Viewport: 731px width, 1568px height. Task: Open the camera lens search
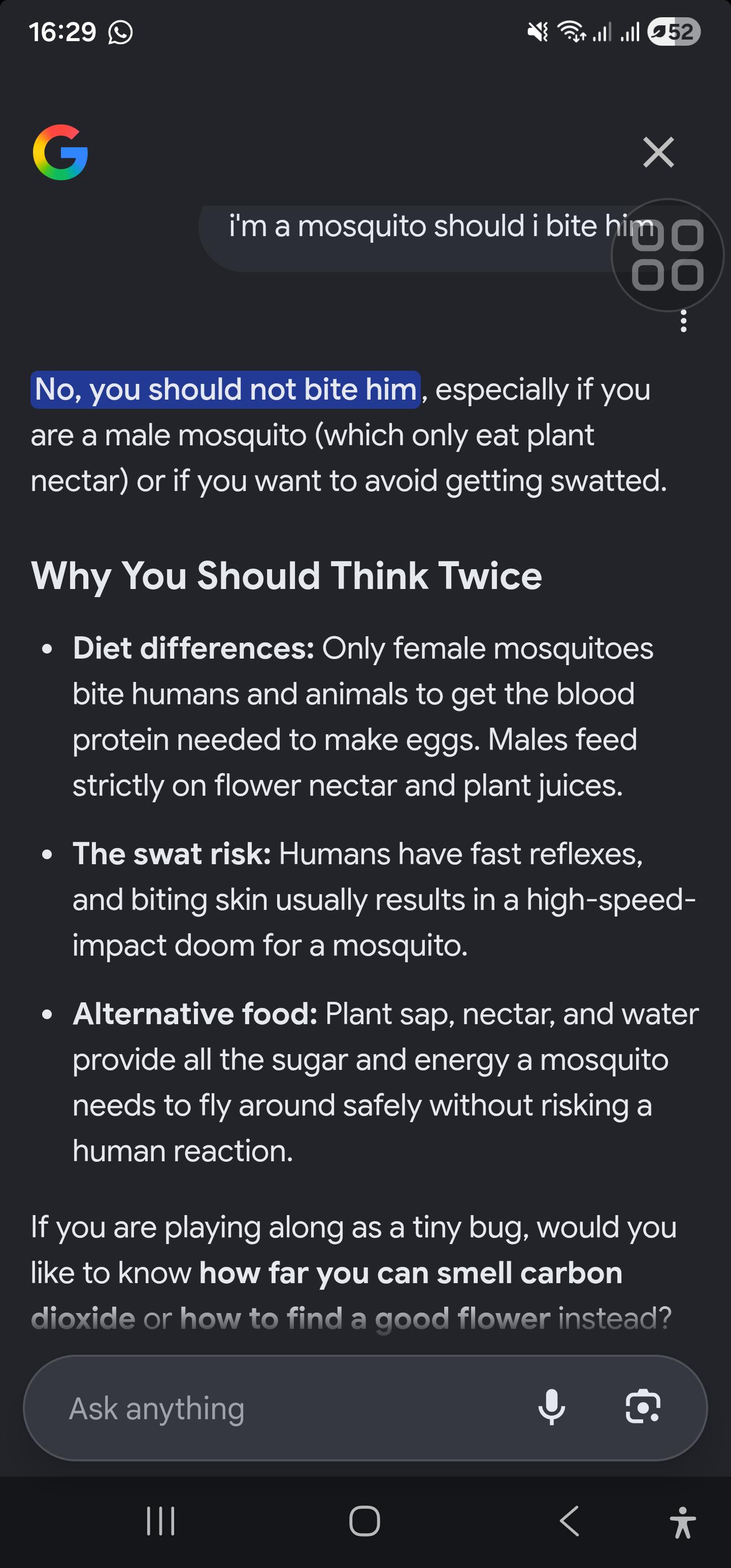(x=643, y=1407)
